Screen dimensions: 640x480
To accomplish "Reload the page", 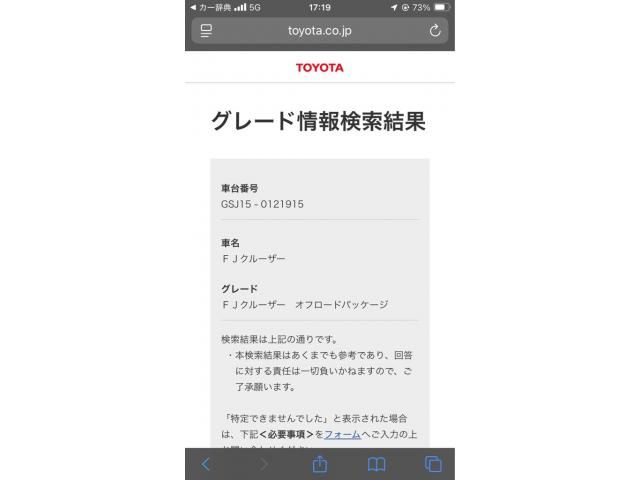I will coord(434,31).
